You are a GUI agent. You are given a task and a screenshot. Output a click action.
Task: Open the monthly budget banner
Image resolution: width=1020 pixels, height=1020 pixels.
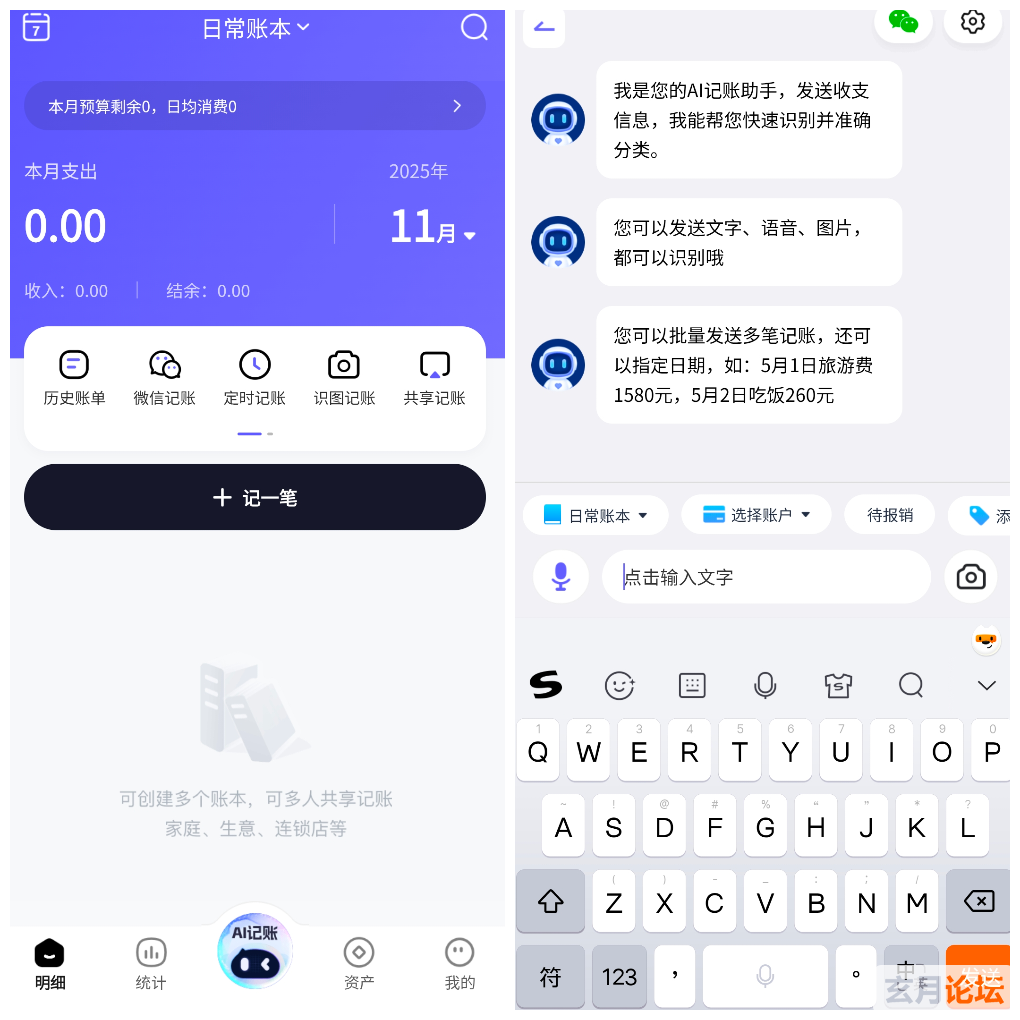click(x=255, y=106)
